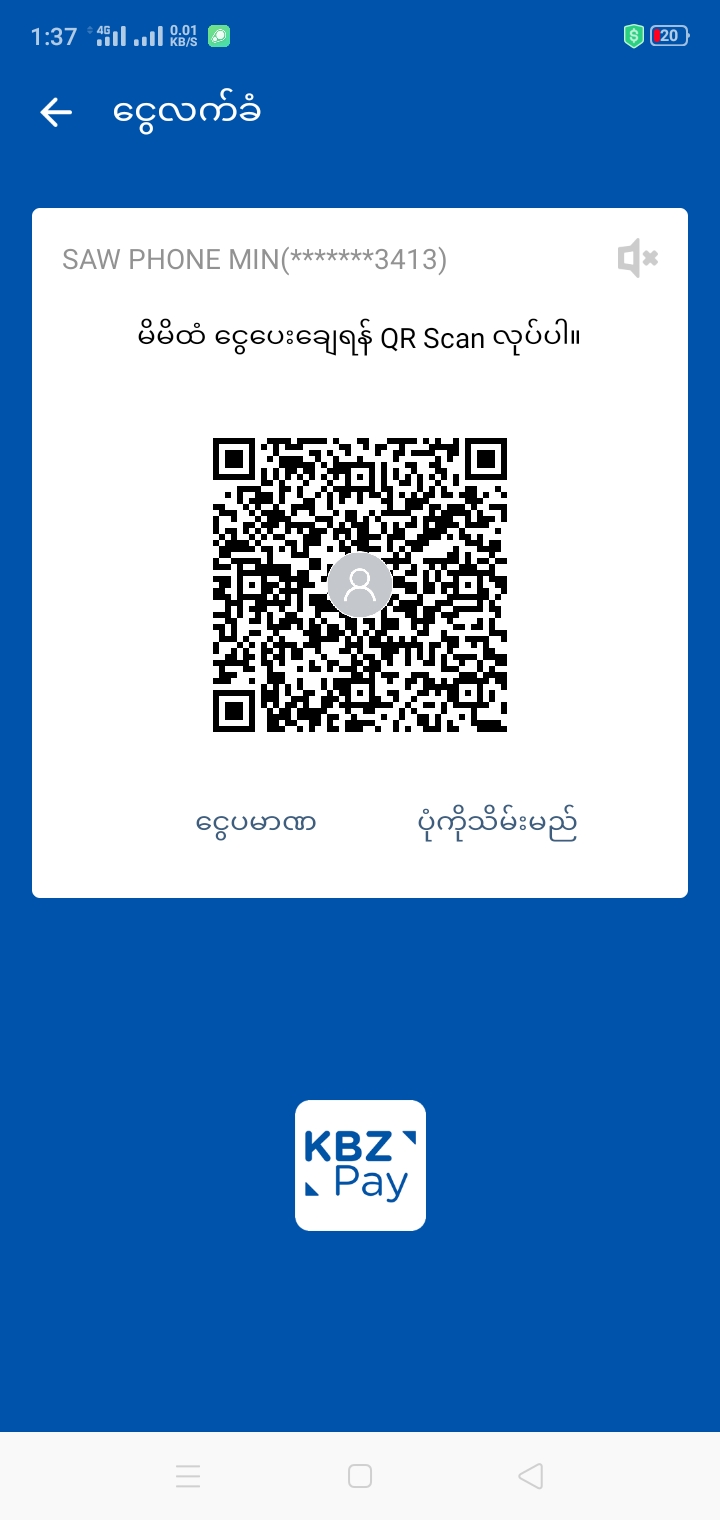720x1520 pixels.
Task: Tap ငွေပမာဏ to set amount
Action: 256,823
